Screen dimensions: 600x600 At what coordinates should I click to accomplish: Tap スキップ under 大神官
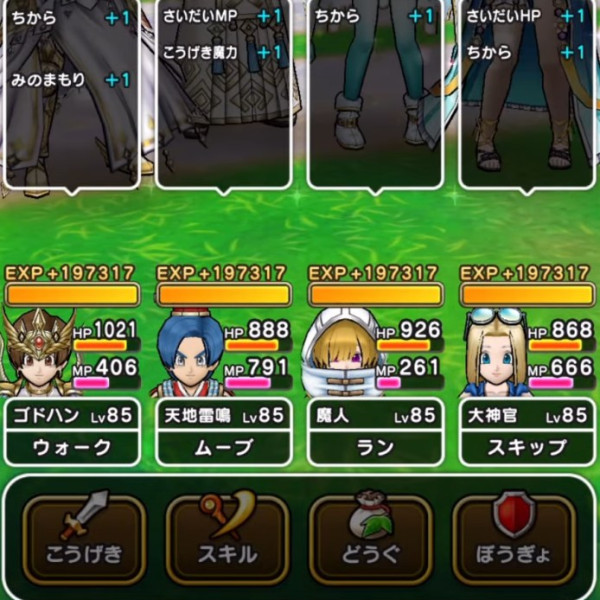point(527,448)
